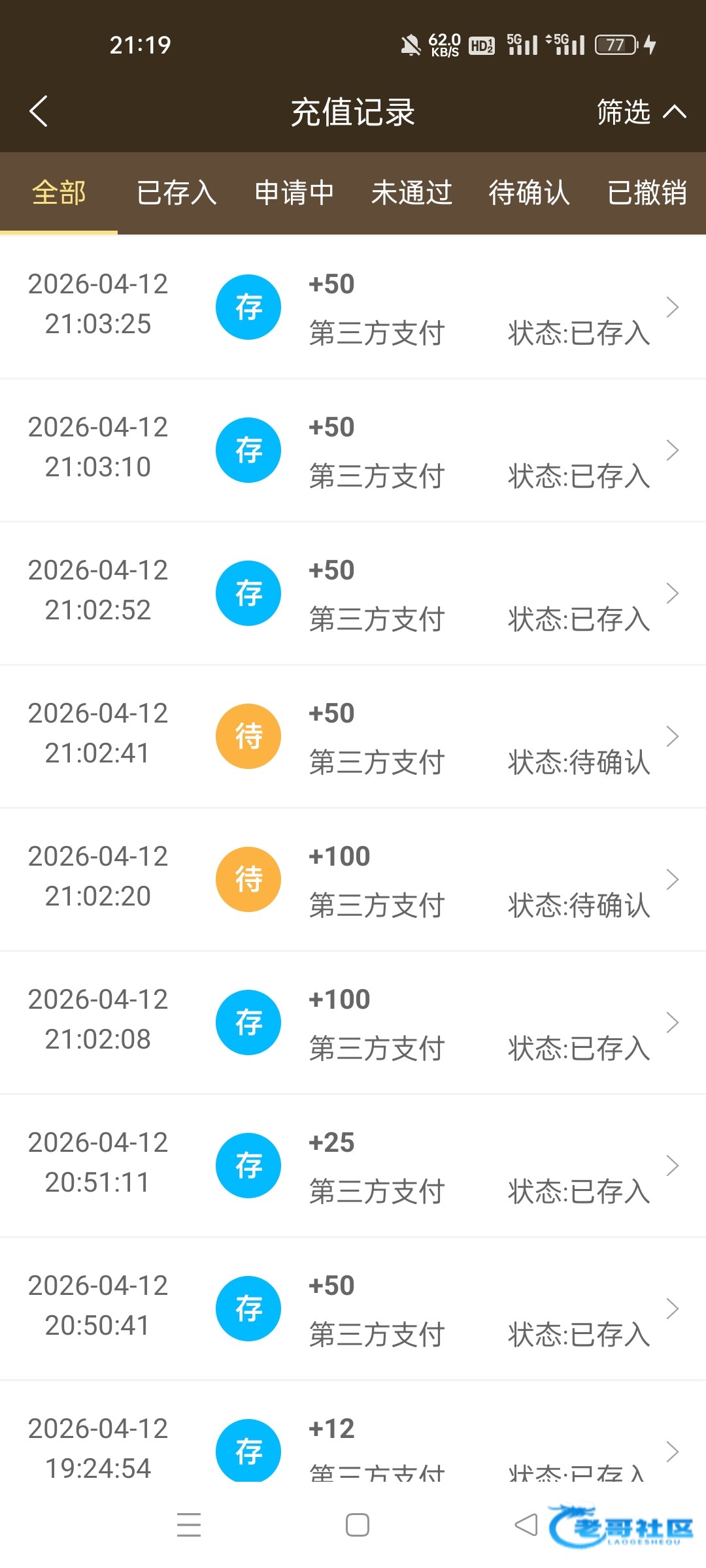Switch to the 已撤销 tab
Screen dimensions: 706x1568
[x=647, y=193]
